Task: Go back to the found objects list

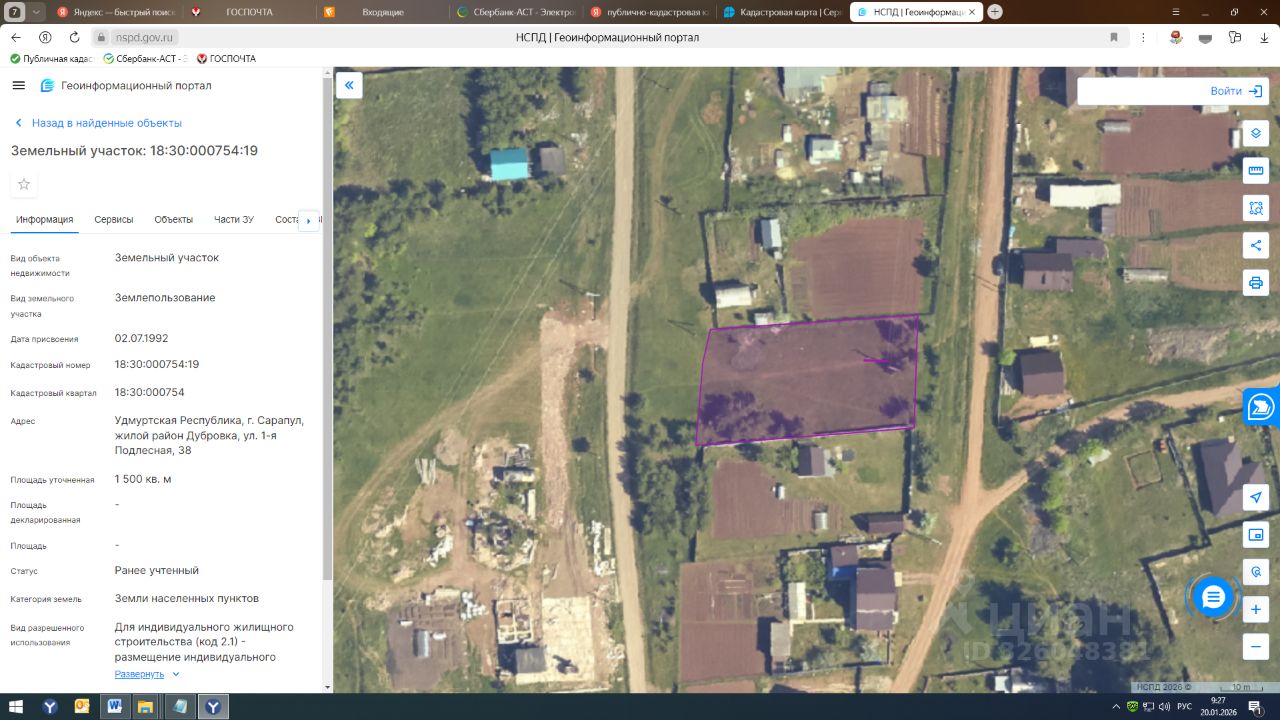Action: pos(98,123)
